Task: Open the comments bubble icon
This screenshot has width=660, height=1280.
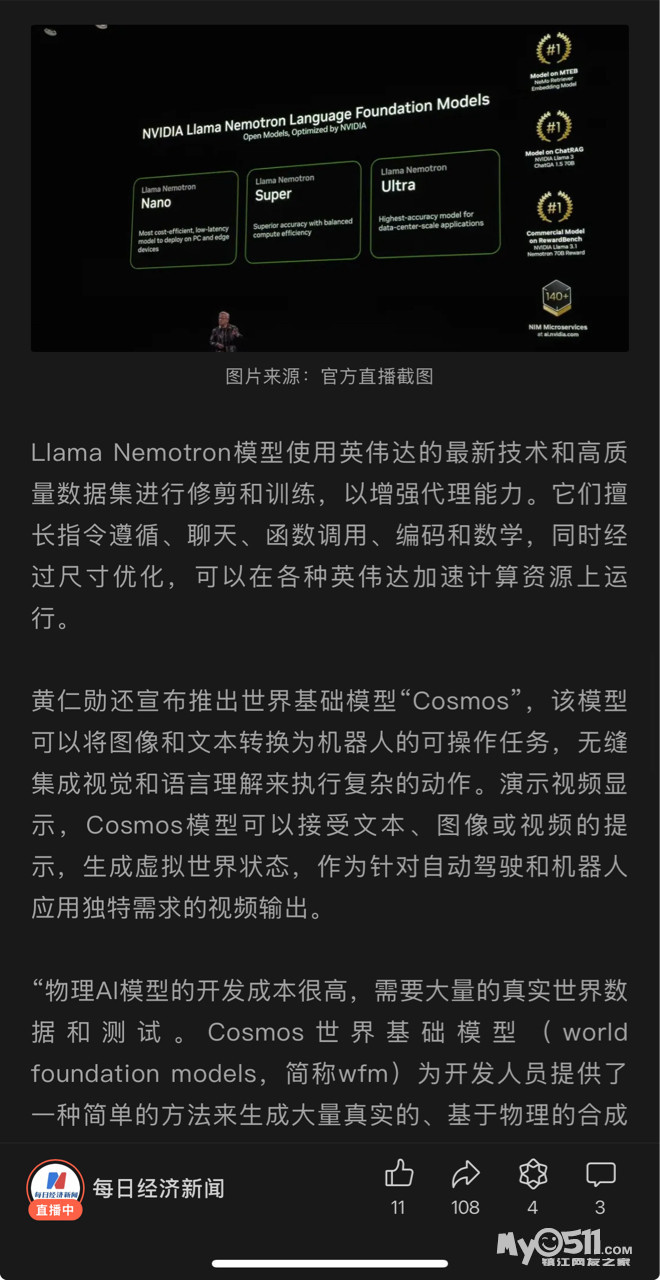Action: (600, 1174)
